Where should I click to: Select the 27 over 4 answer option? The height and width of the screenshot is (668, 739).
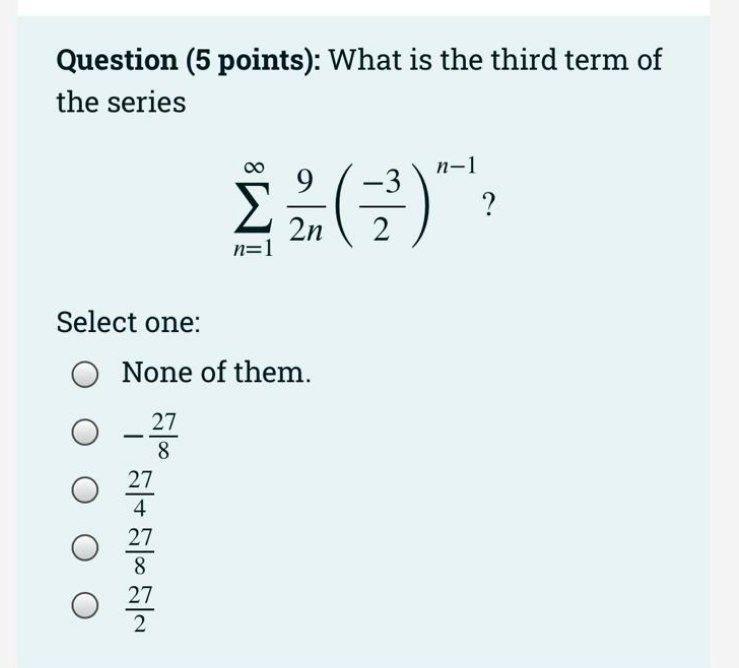click(87, 491)
